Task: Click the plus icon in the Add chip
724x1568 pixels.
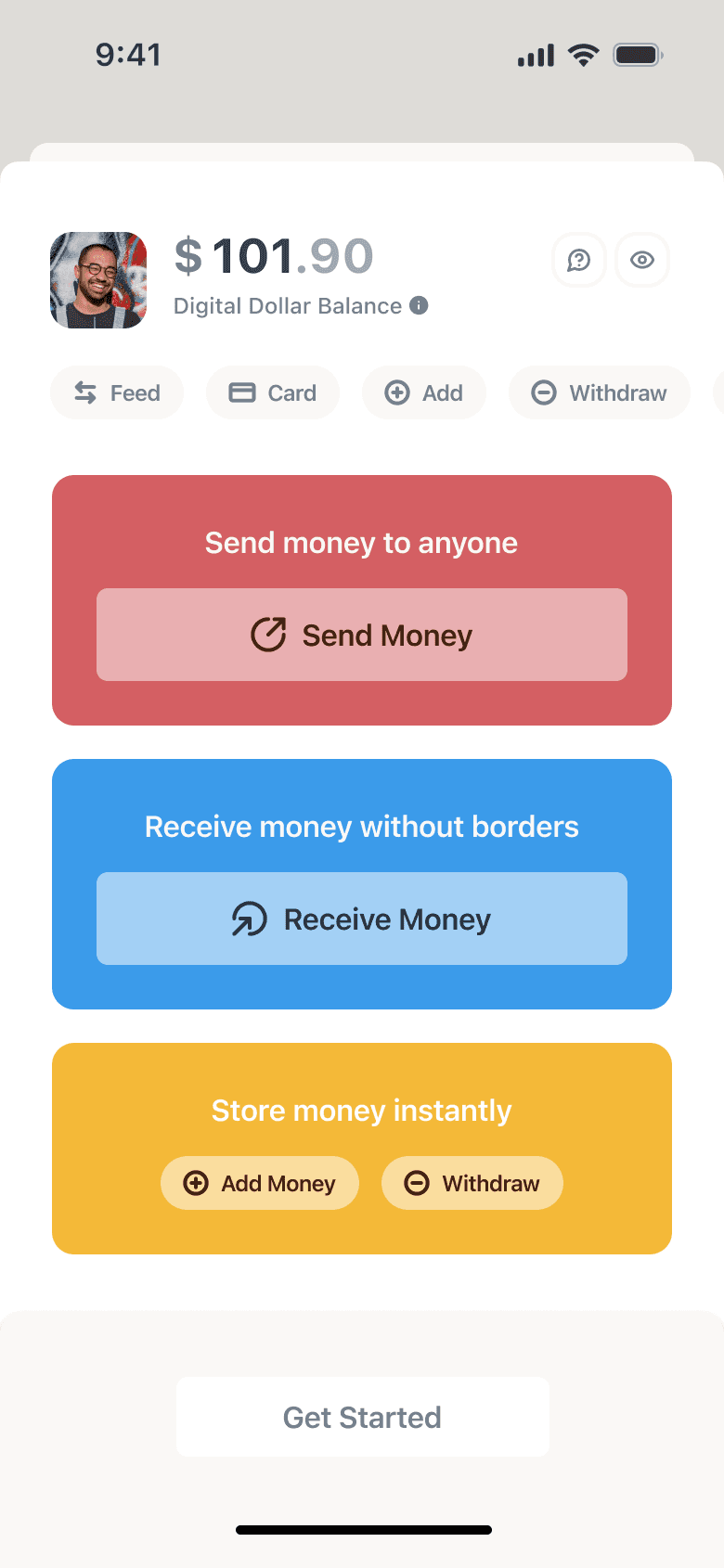Action: point(397,392)
